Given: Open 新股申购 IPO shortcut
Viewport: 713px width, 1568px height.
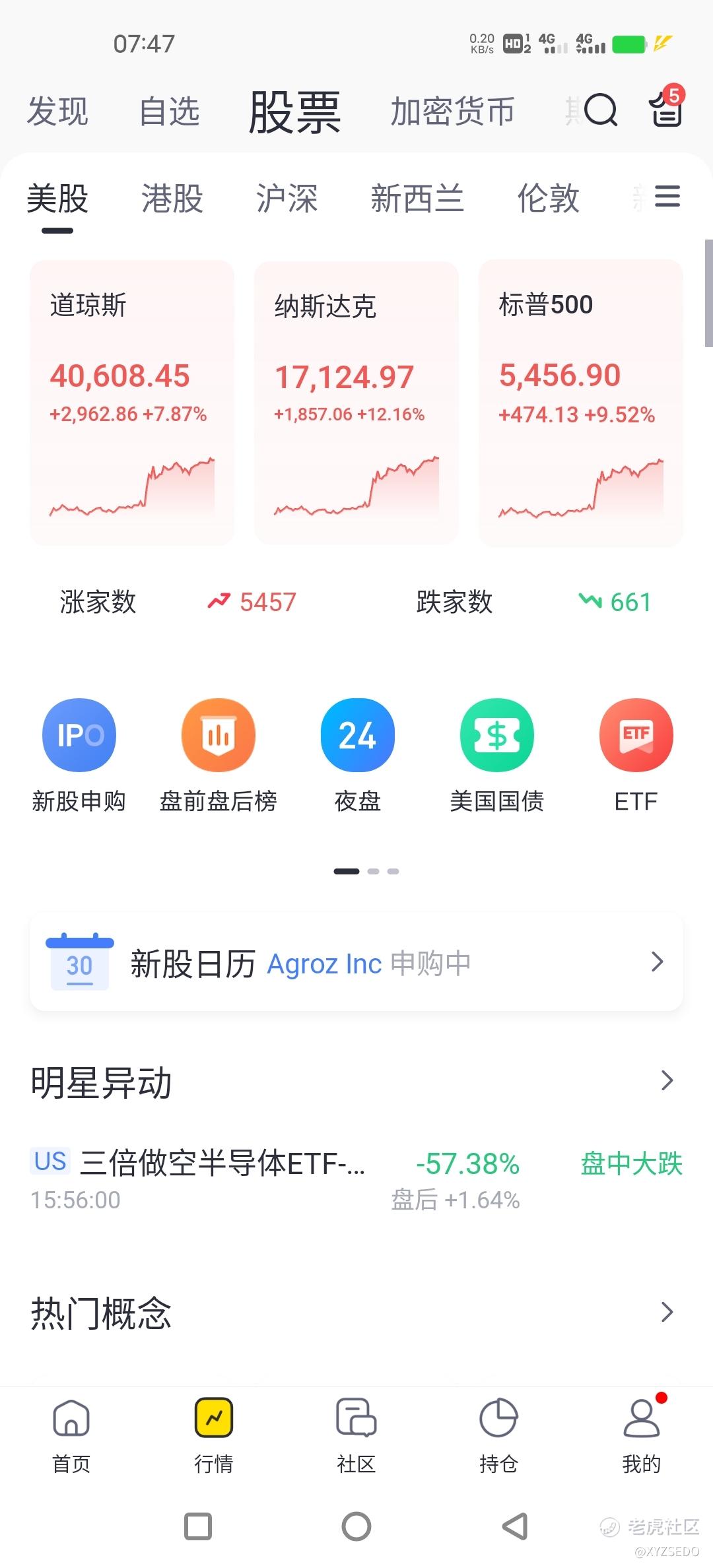Looking at the screenshot, I should pos(79,756).
